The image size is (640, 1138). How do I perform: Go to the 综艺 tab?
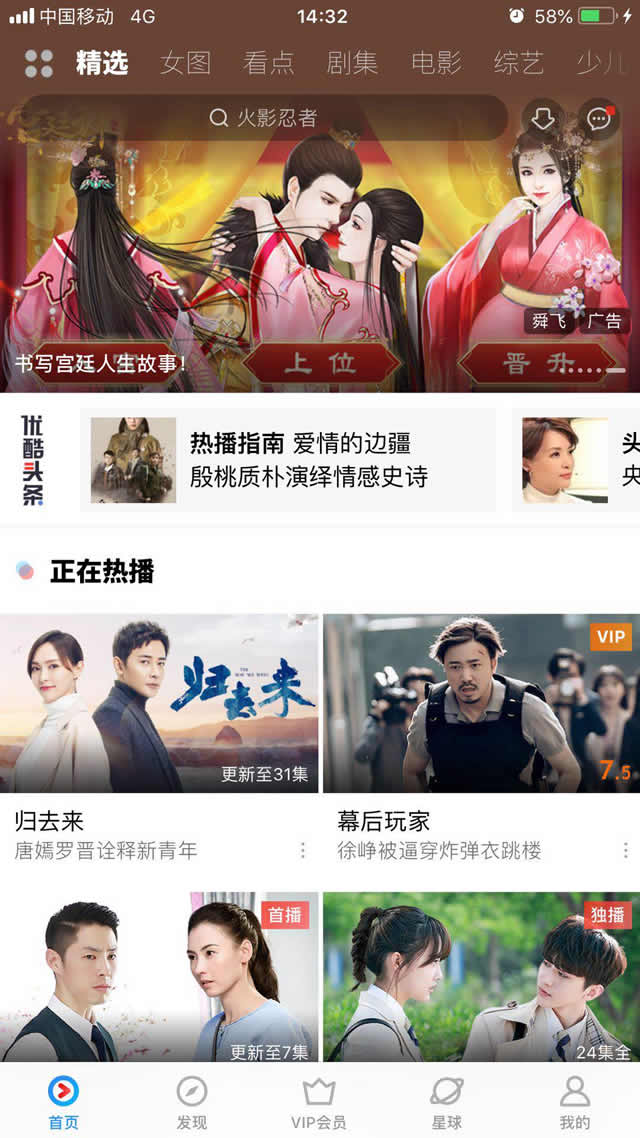(x=519, y=63)
